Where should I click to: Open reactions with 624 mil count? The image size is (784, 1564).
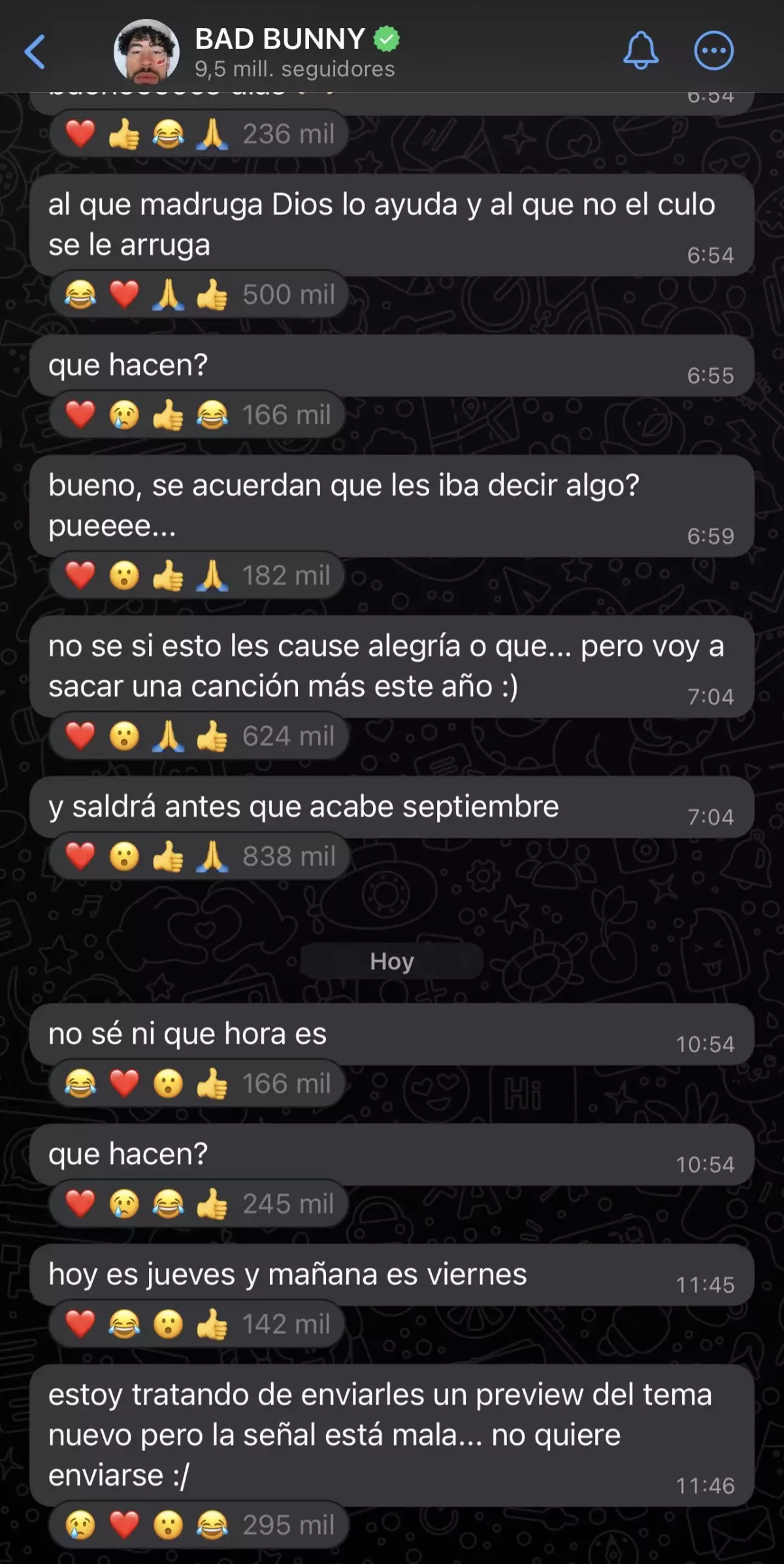coord(199,737)
